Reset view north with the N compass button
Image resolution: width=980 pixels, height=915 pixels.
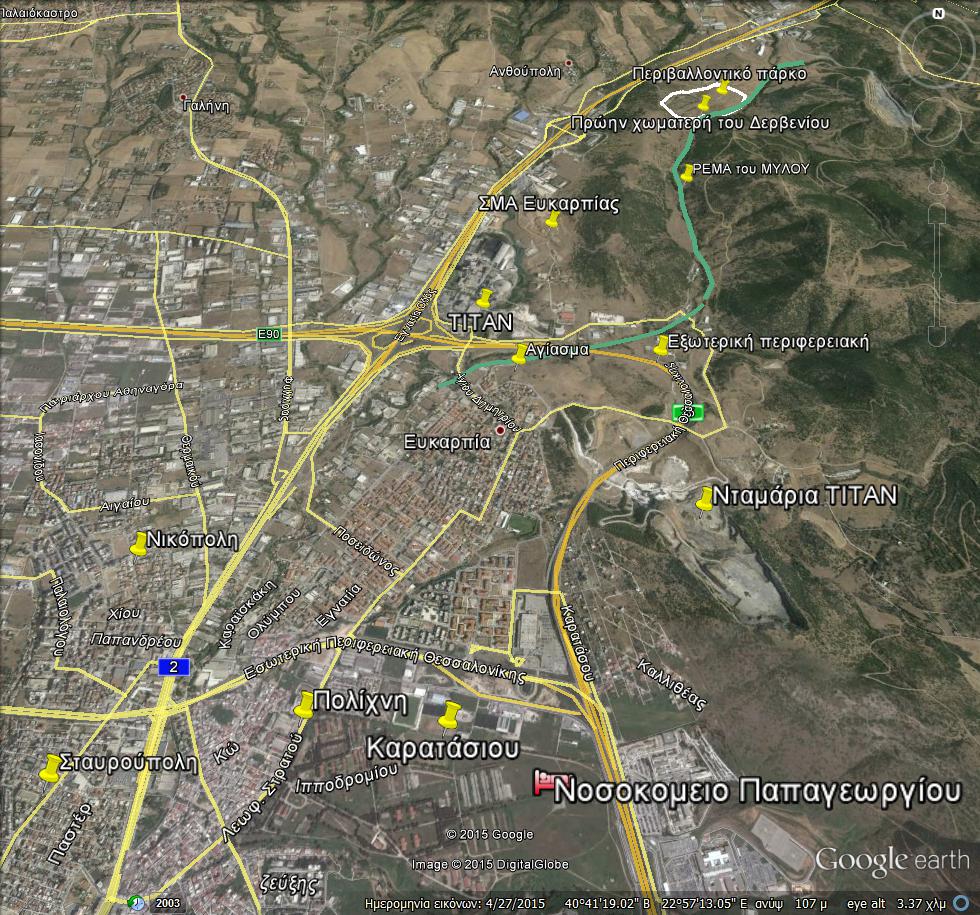938,14
